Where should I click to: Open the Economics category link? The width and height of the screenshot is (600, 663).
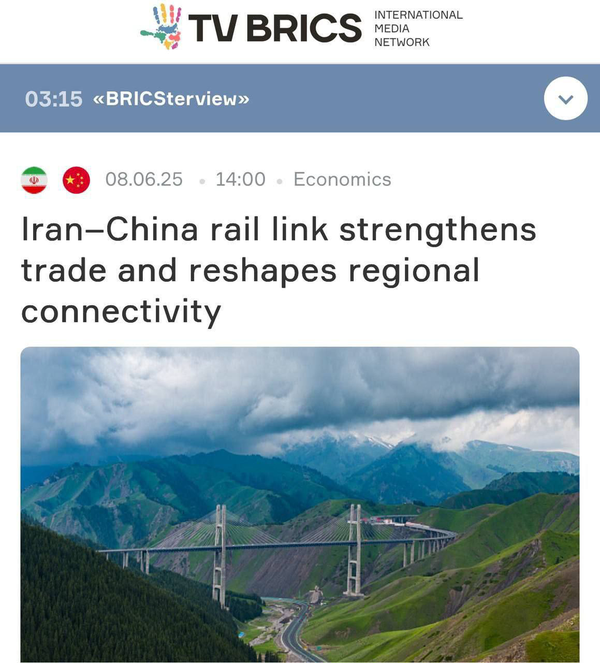click(342, 180)
